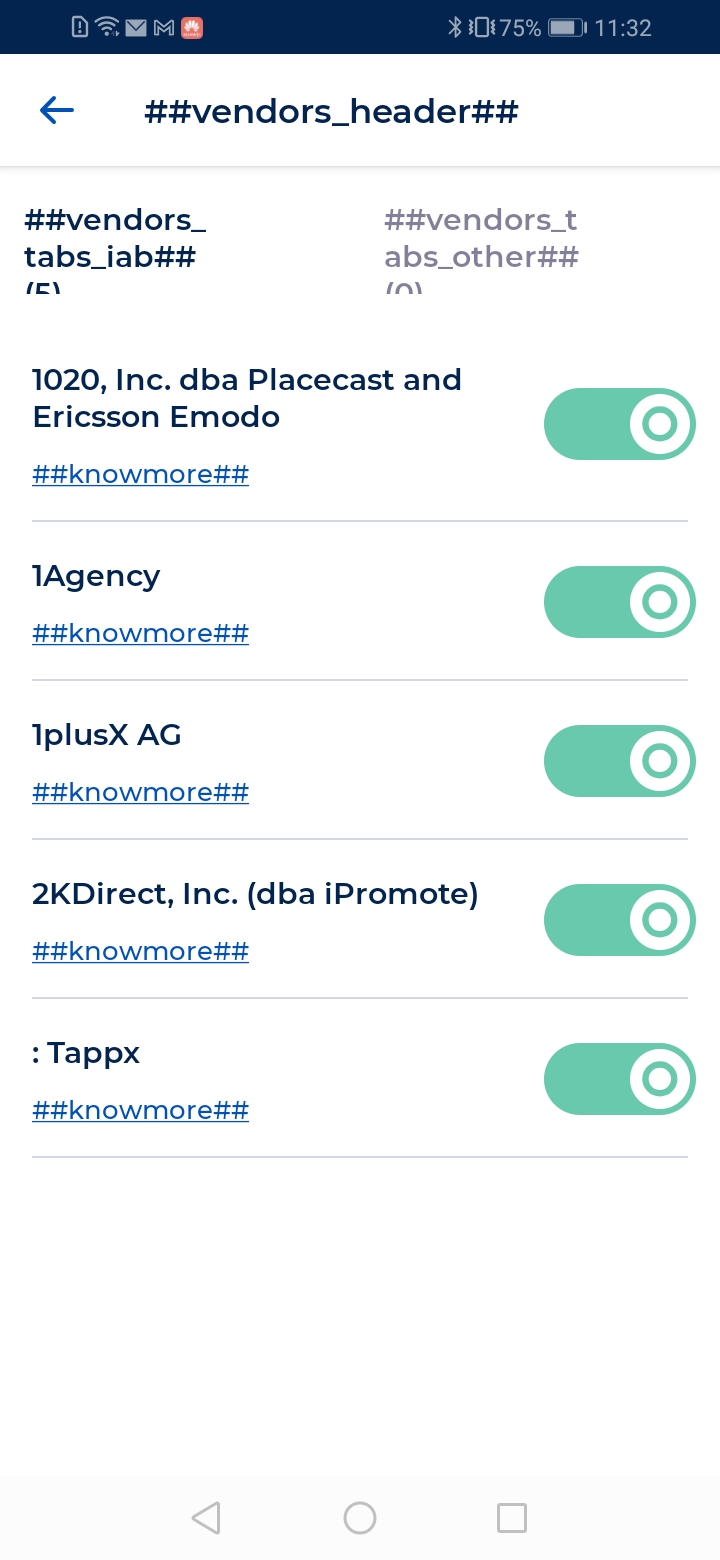Tap the envelope notification icon in status bar
Screen dimensions: 720x1560
tap(136, 27)
